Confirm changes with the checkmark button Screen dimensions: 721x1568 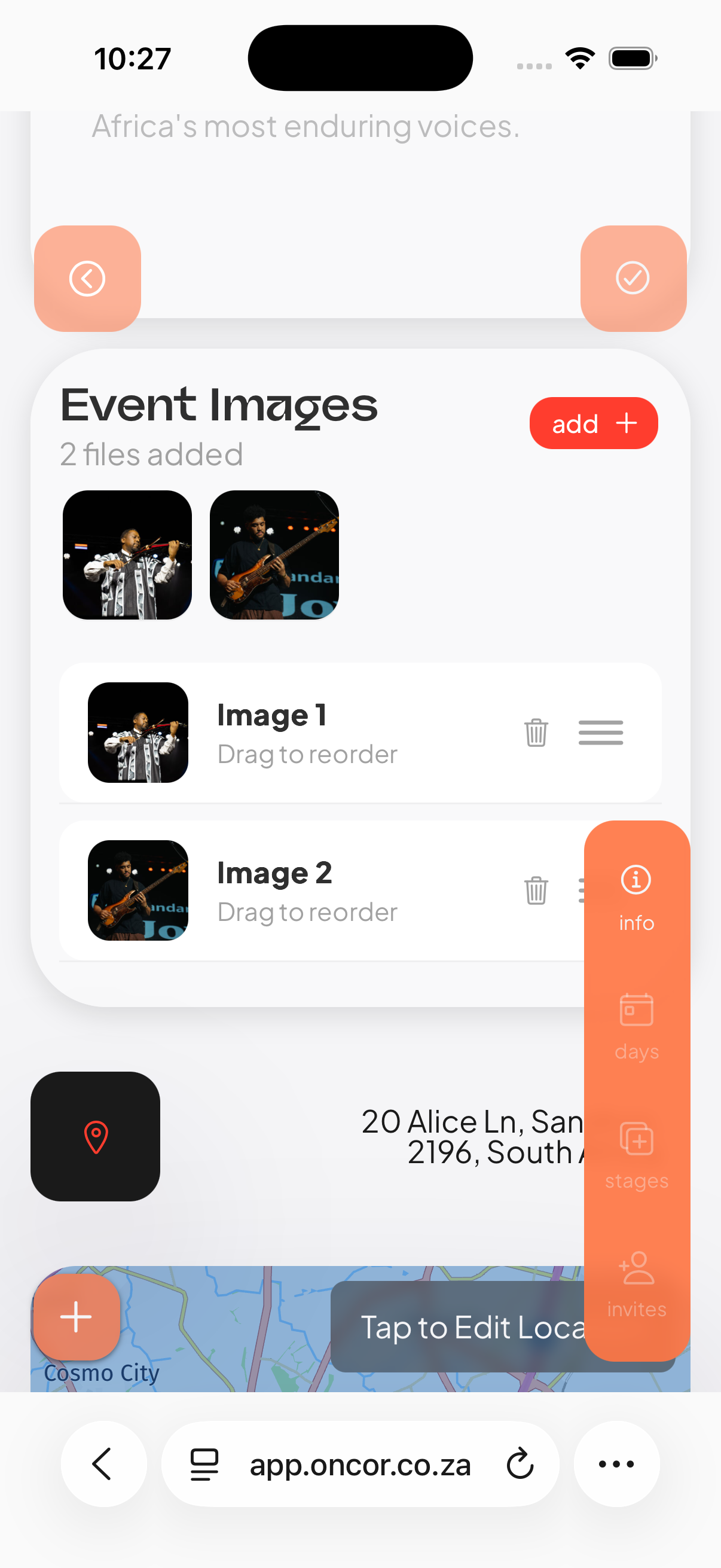[x=633, y=277]
